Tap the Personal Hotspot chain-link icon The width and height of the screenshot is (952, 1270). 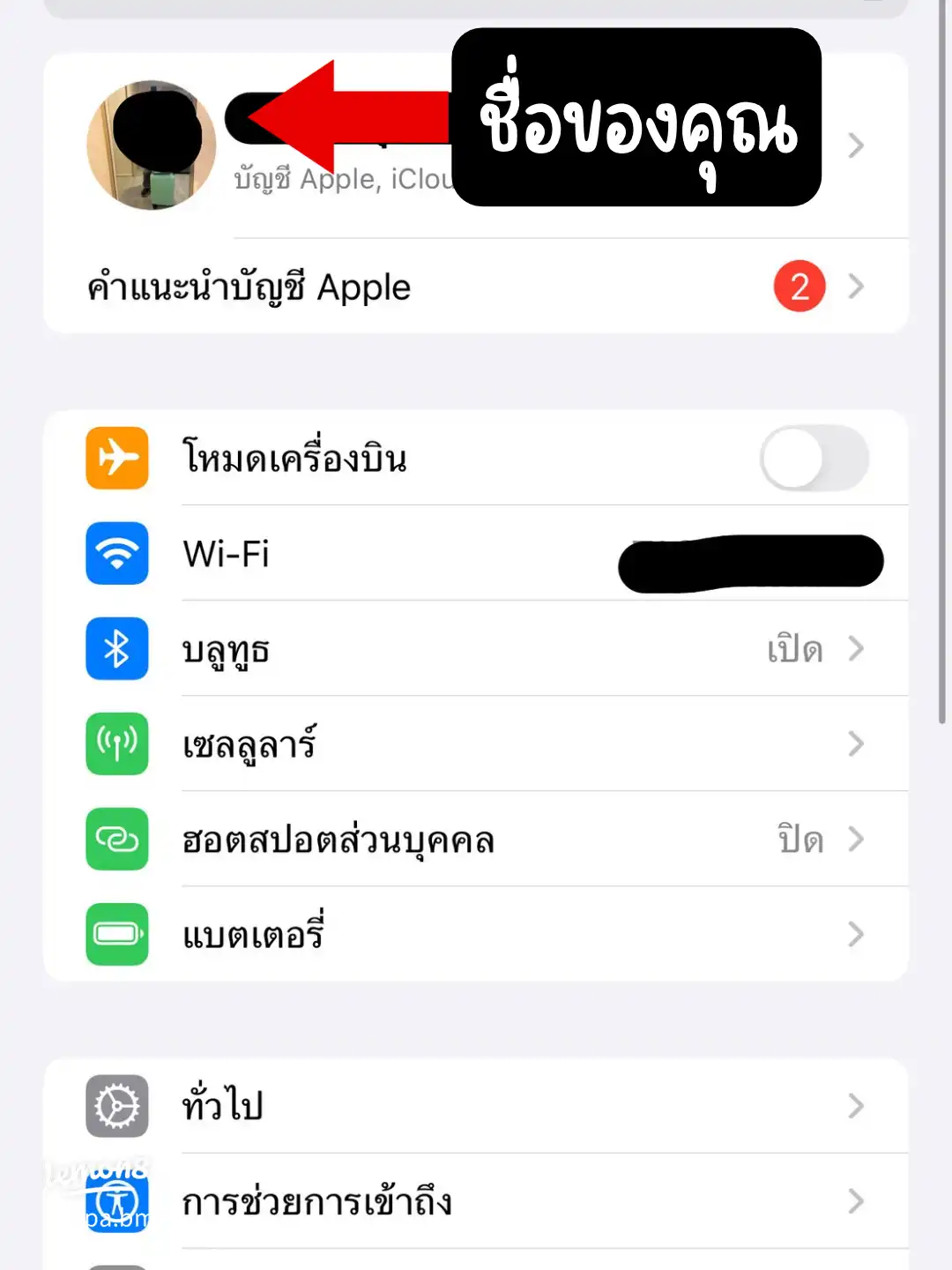pos(117,840)
